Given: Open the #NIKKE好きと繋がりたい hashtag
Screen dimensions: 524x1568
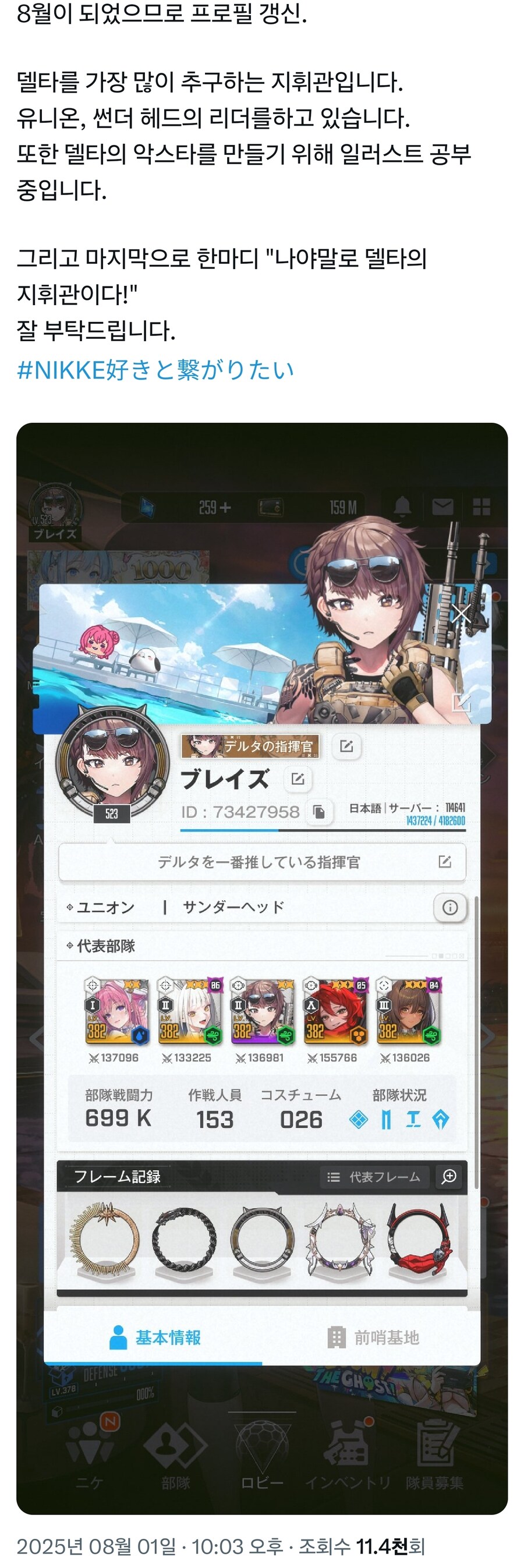Looking at the screenshot, I should (155, 370).
